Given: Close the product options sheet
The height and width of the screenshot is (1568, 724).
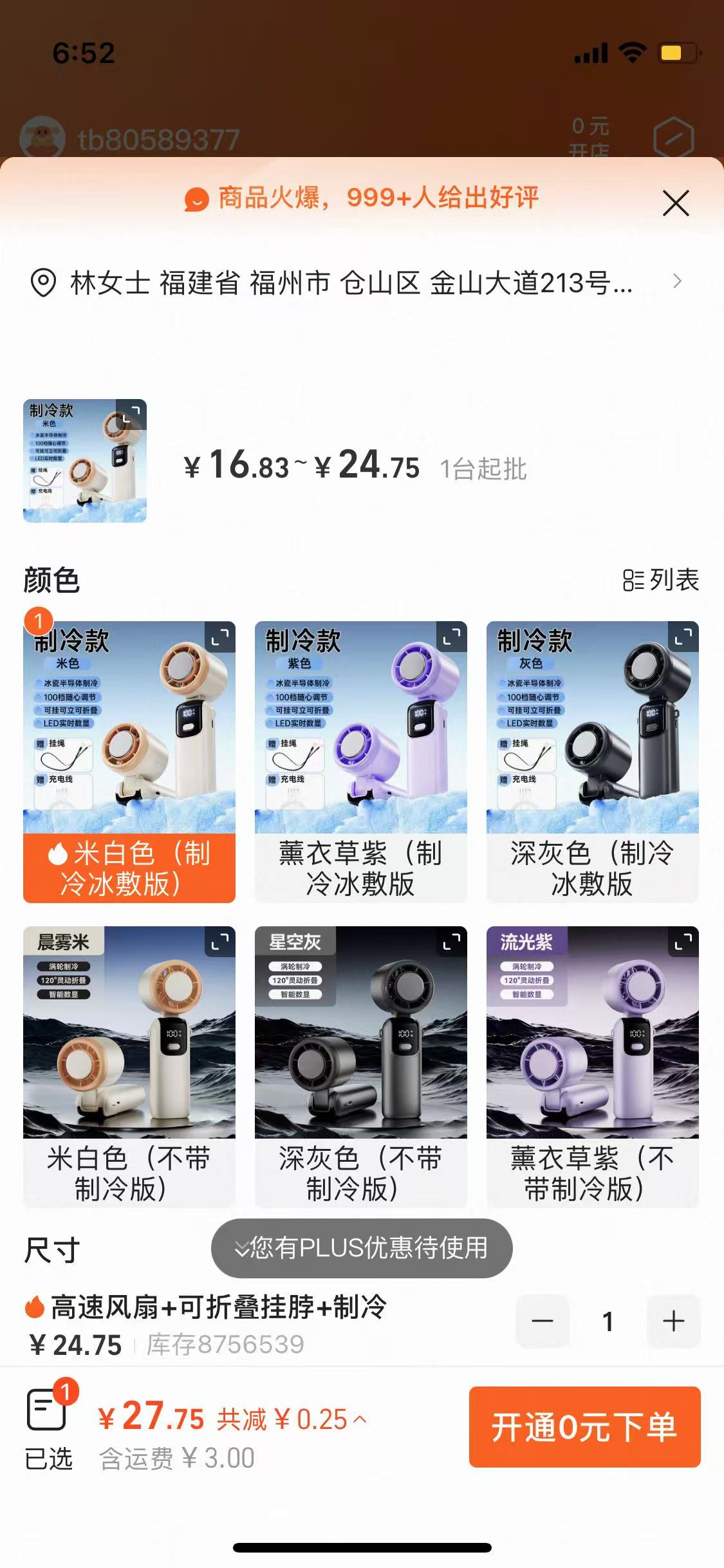Looking at the screenshot, I should (x=676, y=203).
